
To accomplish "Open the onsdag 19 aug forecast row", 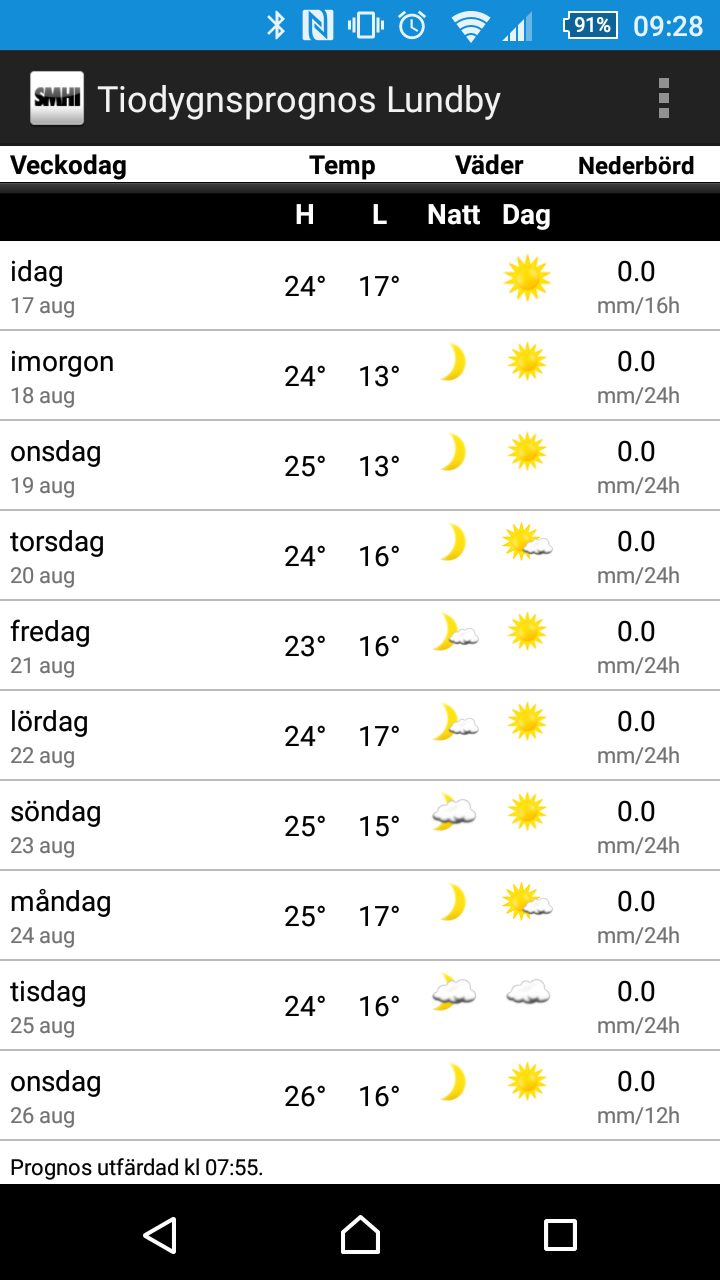I will (360, 466).
